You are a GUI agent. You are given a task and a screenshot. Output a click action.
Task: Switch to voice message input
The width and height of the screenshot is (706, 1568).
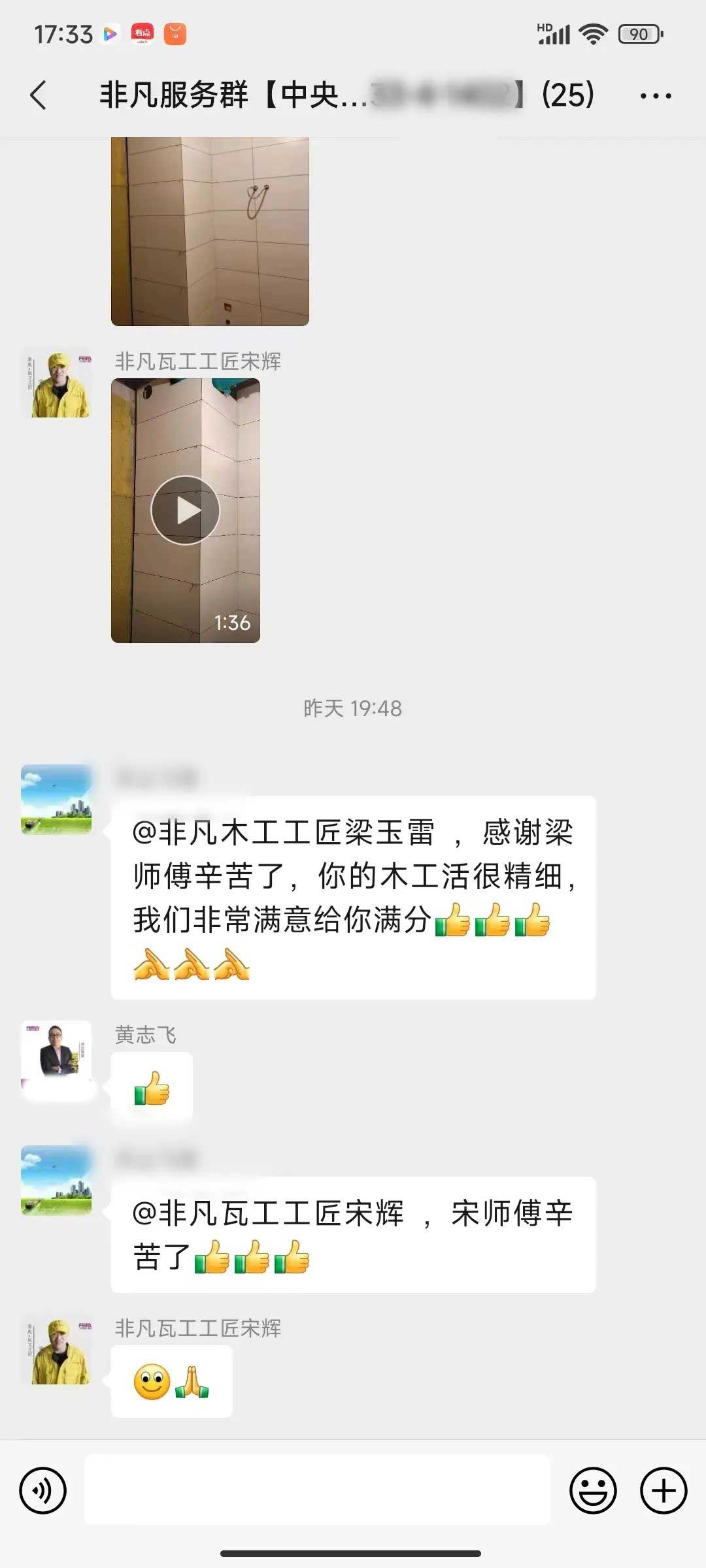(43, 1491)
